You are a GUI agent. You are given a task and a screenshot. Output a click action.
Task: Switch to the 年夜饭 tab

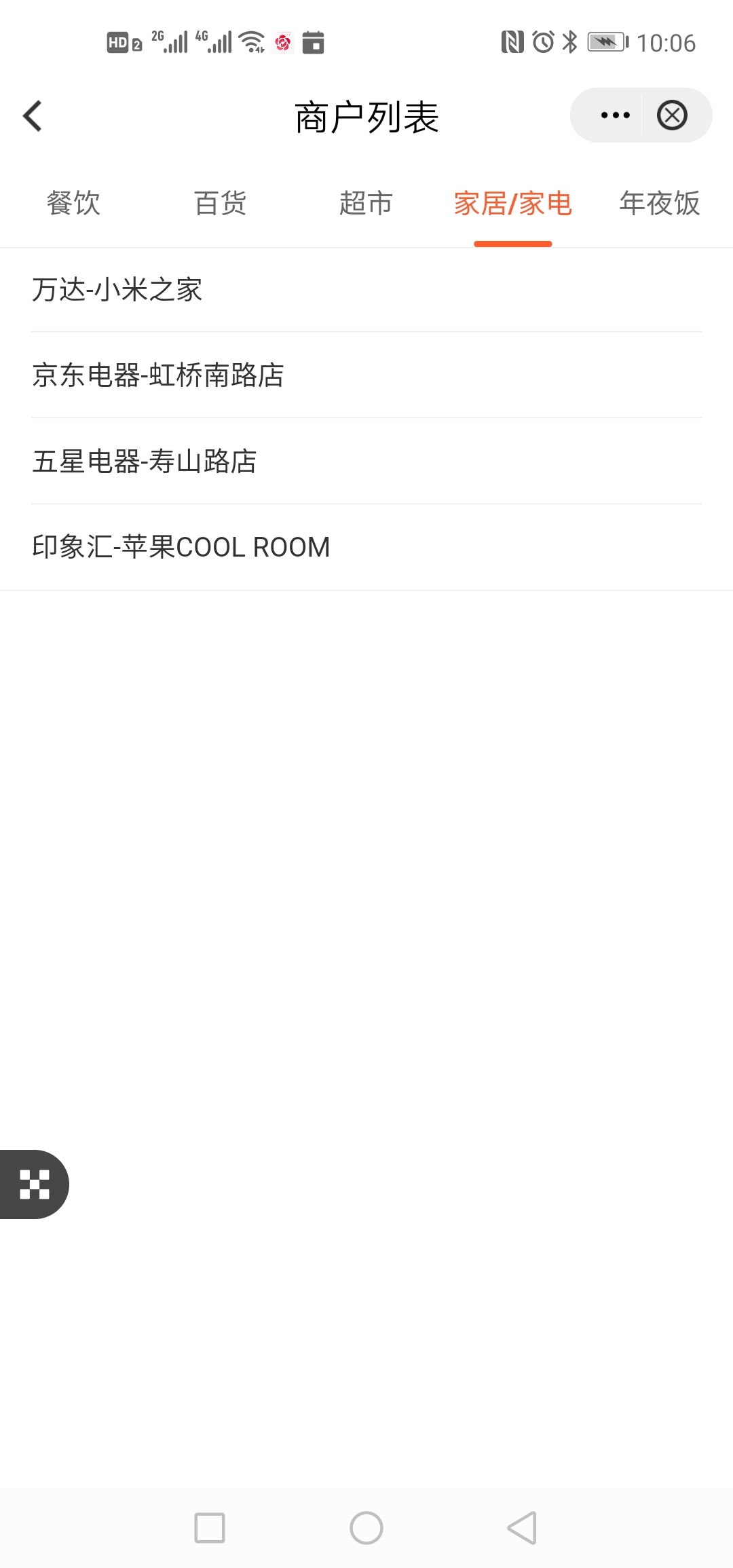(659, 203)
